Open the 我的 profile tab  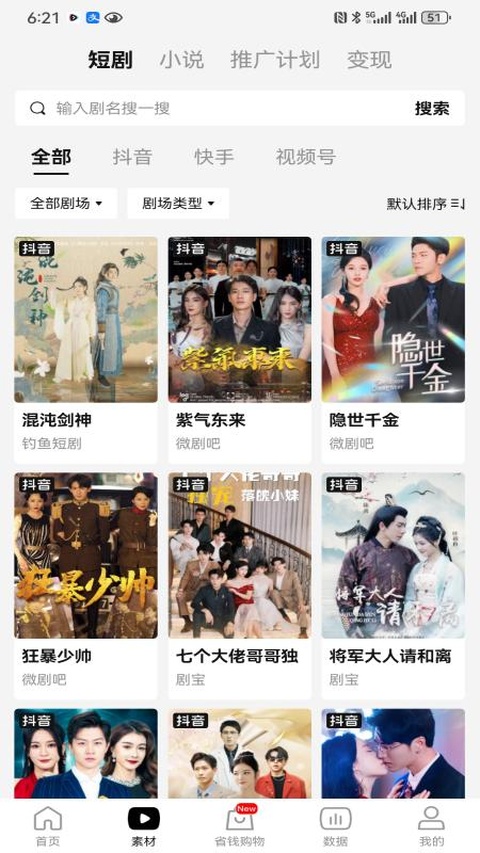(432, 826)
